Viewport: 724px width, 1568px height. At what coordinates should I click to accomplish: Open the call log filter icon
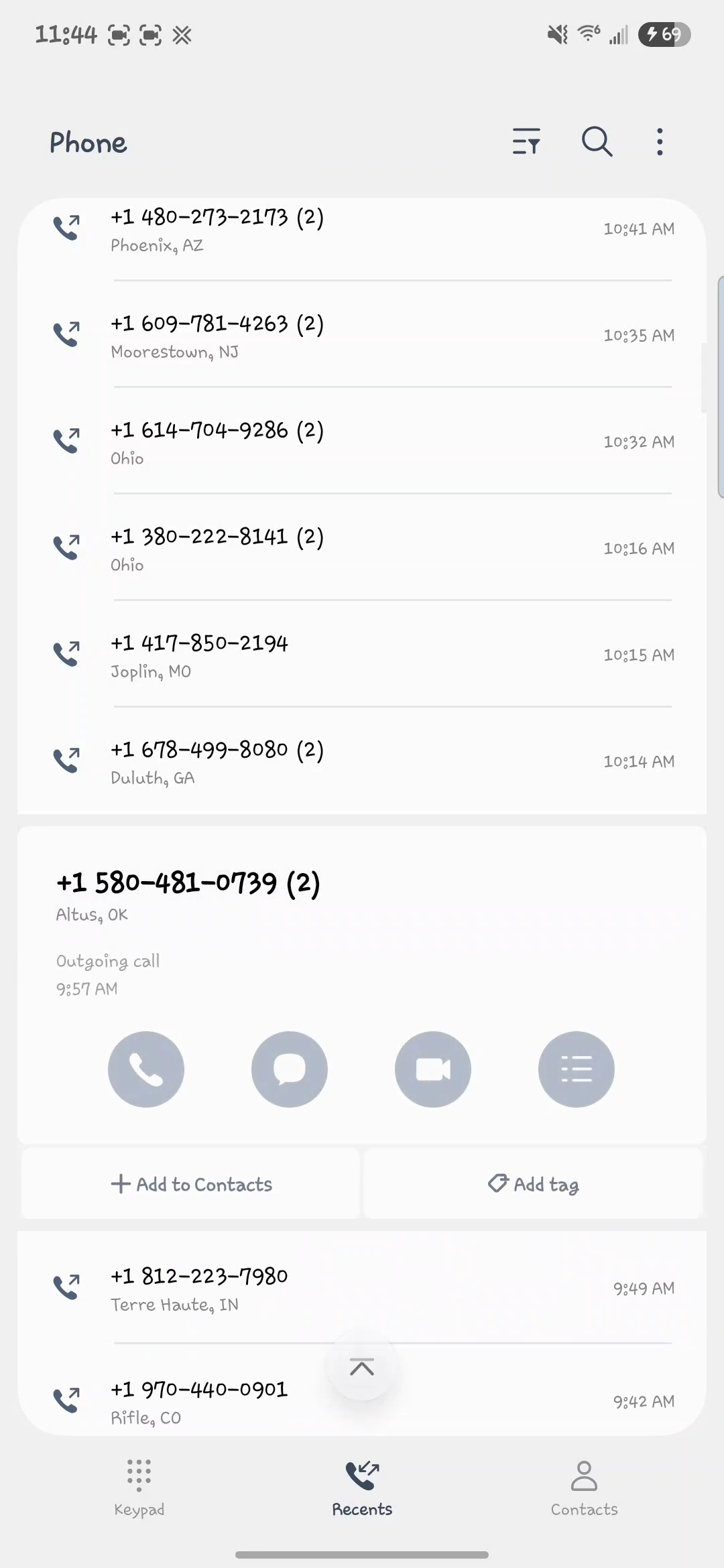point(526,141)
